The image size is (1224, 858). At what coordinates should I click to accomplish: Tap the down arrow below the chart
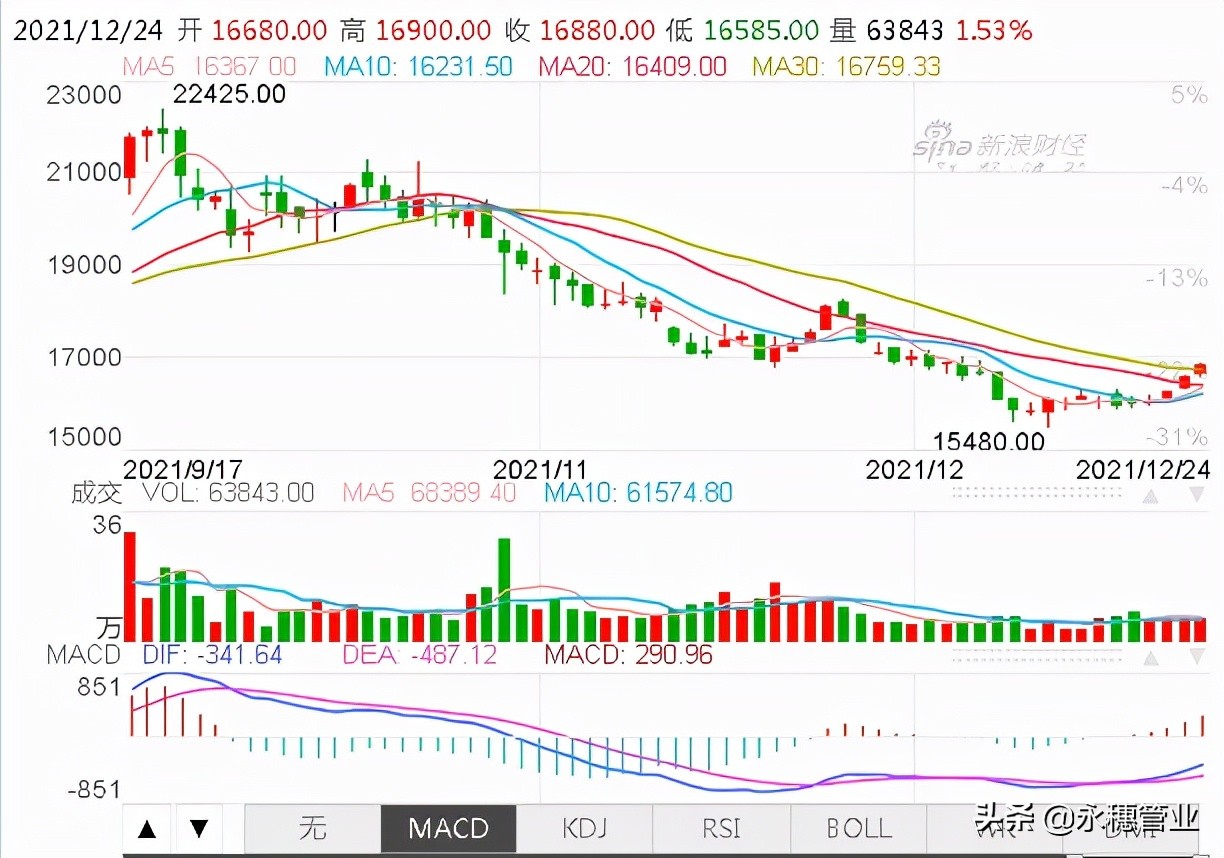click(199, 829)
